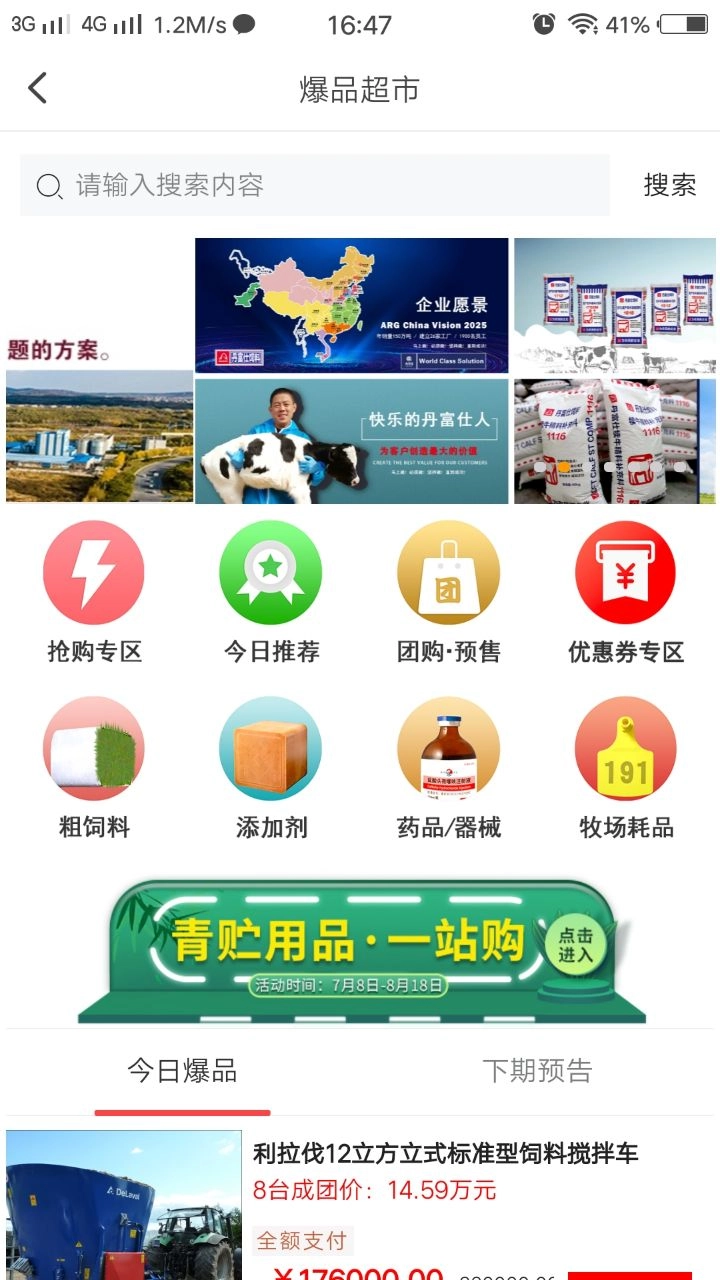Open the 优惠券专区 coupon zone icon
The width and height of the screenshot is (720, 1280).
point(626,573)
